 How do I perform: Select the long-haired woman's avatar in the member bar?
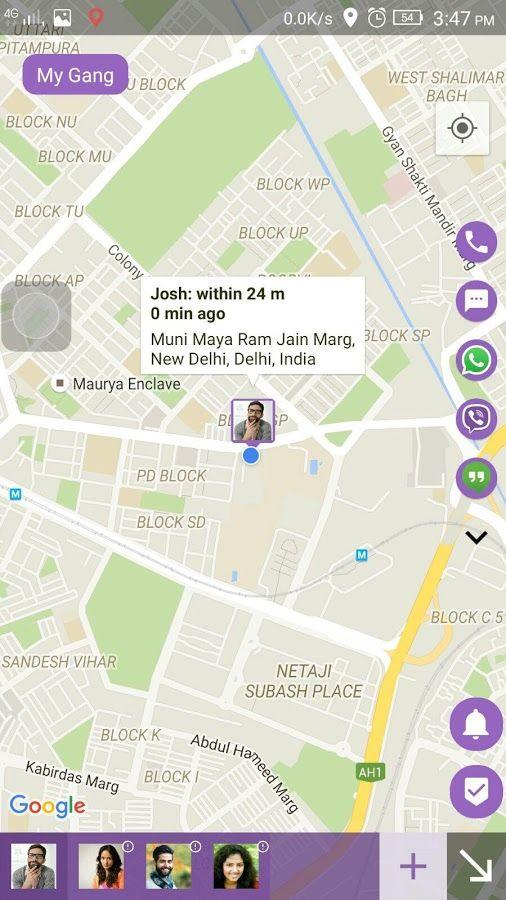(x=102, y=866)
